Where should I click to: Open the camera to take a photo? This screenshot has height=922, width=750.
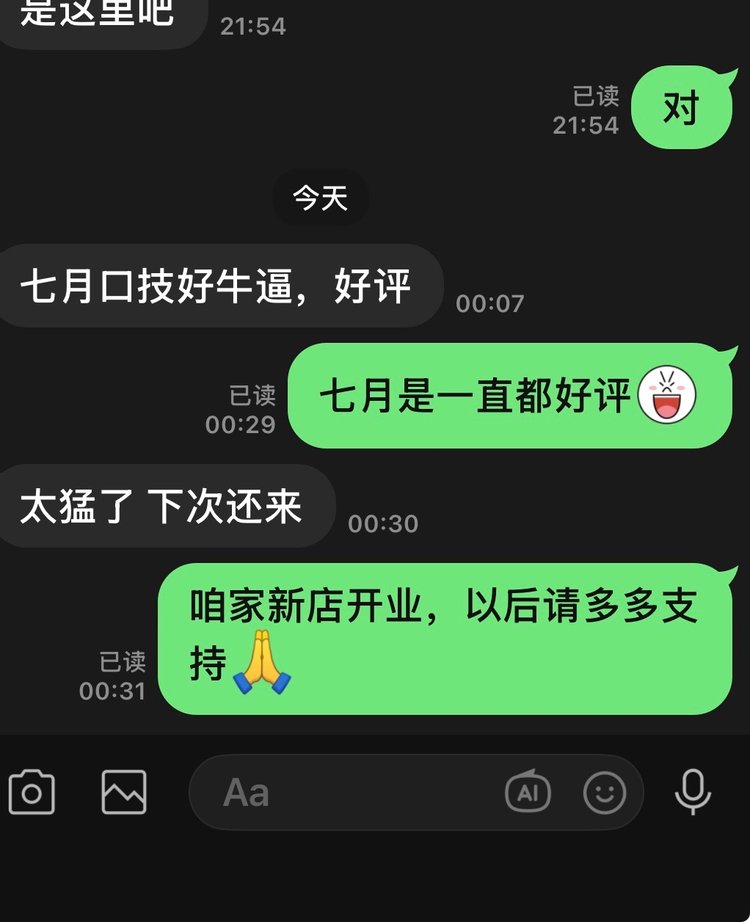(x=32, y=793)
